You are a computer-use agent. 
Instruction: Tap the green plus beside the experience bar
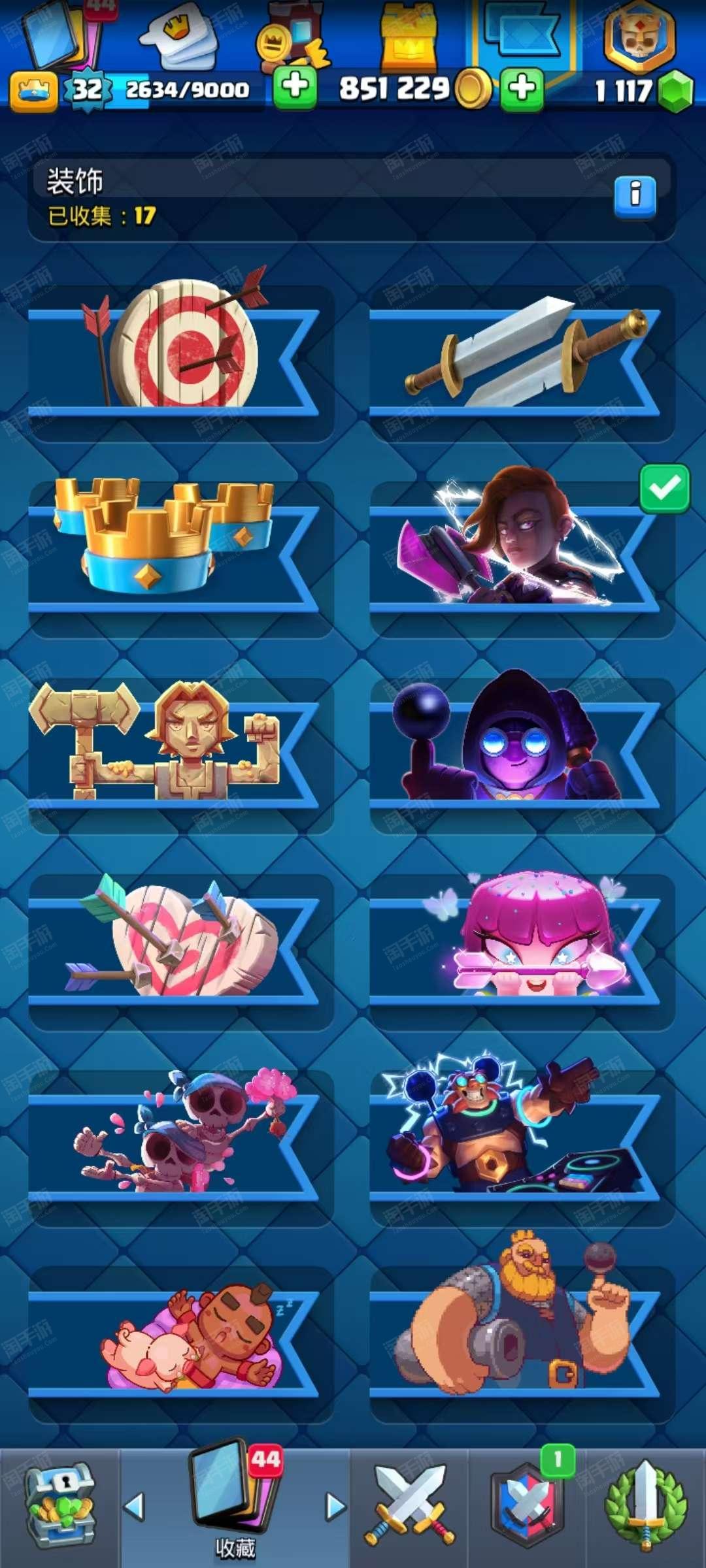(295, 88)
